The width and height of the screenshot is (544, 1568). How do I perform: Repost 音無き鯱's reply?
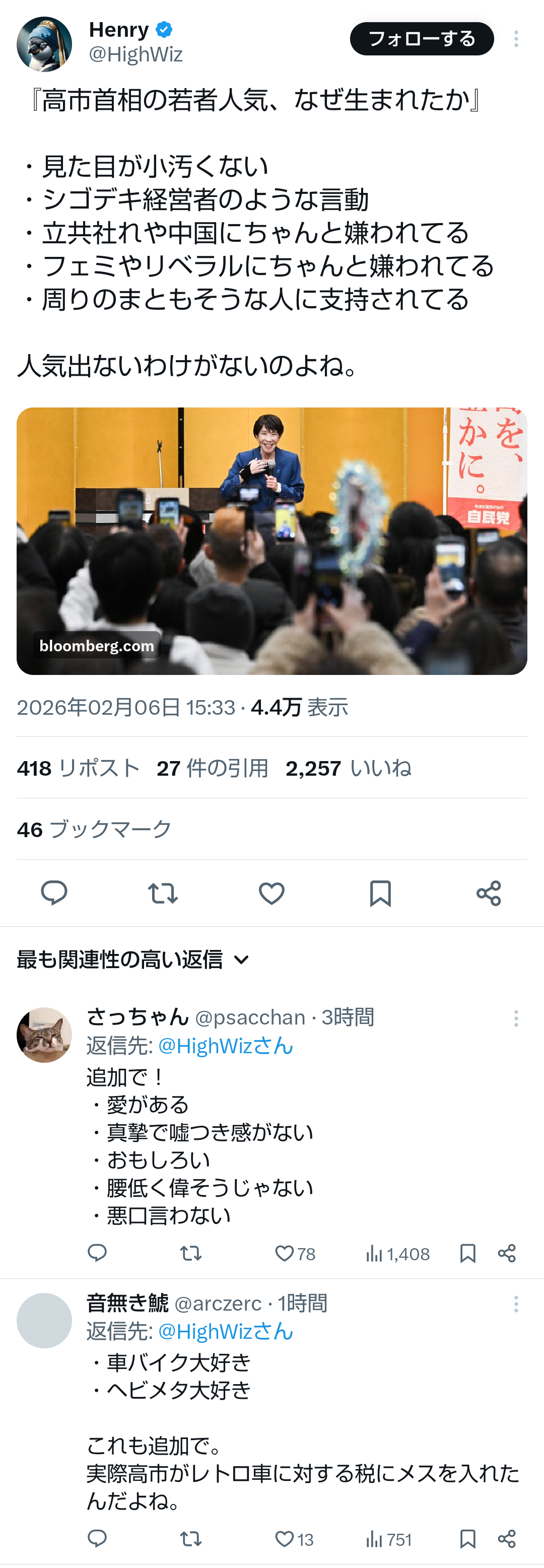[190, 1539]
